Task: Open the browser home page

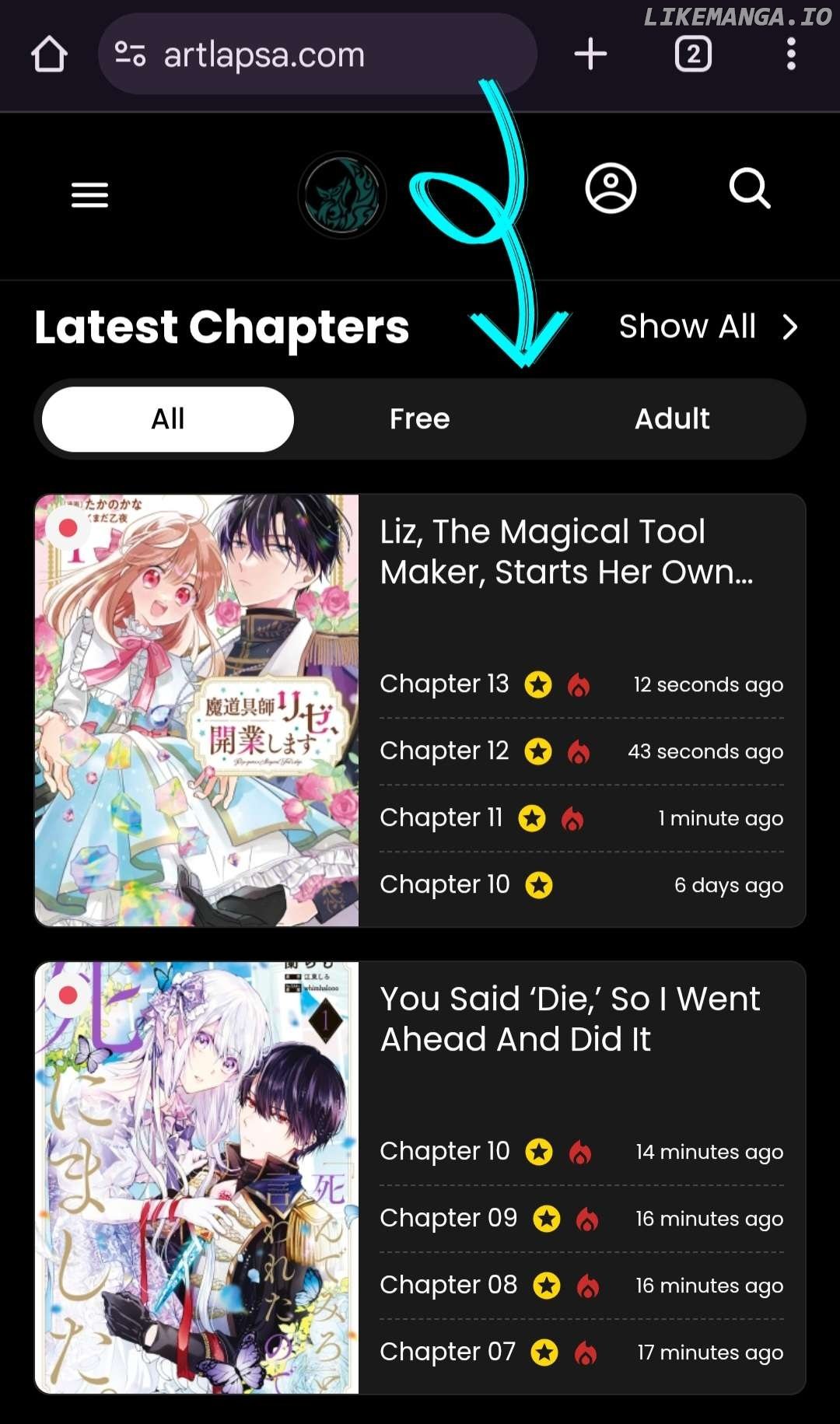Action: click(49, 54)
